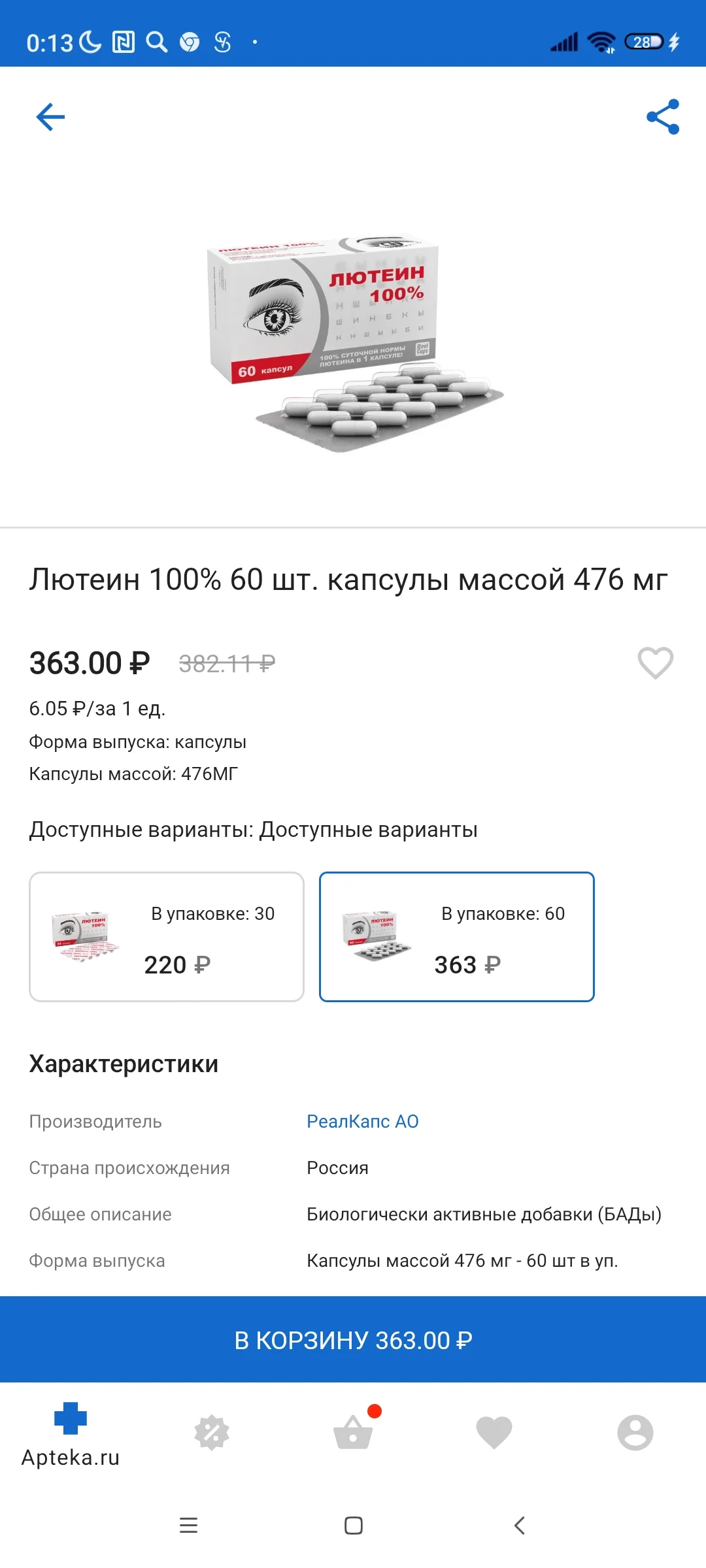This screenshot has width=706, height=1568.
Task: Tap the back arrow to return
Action: [x=49, y=116]
